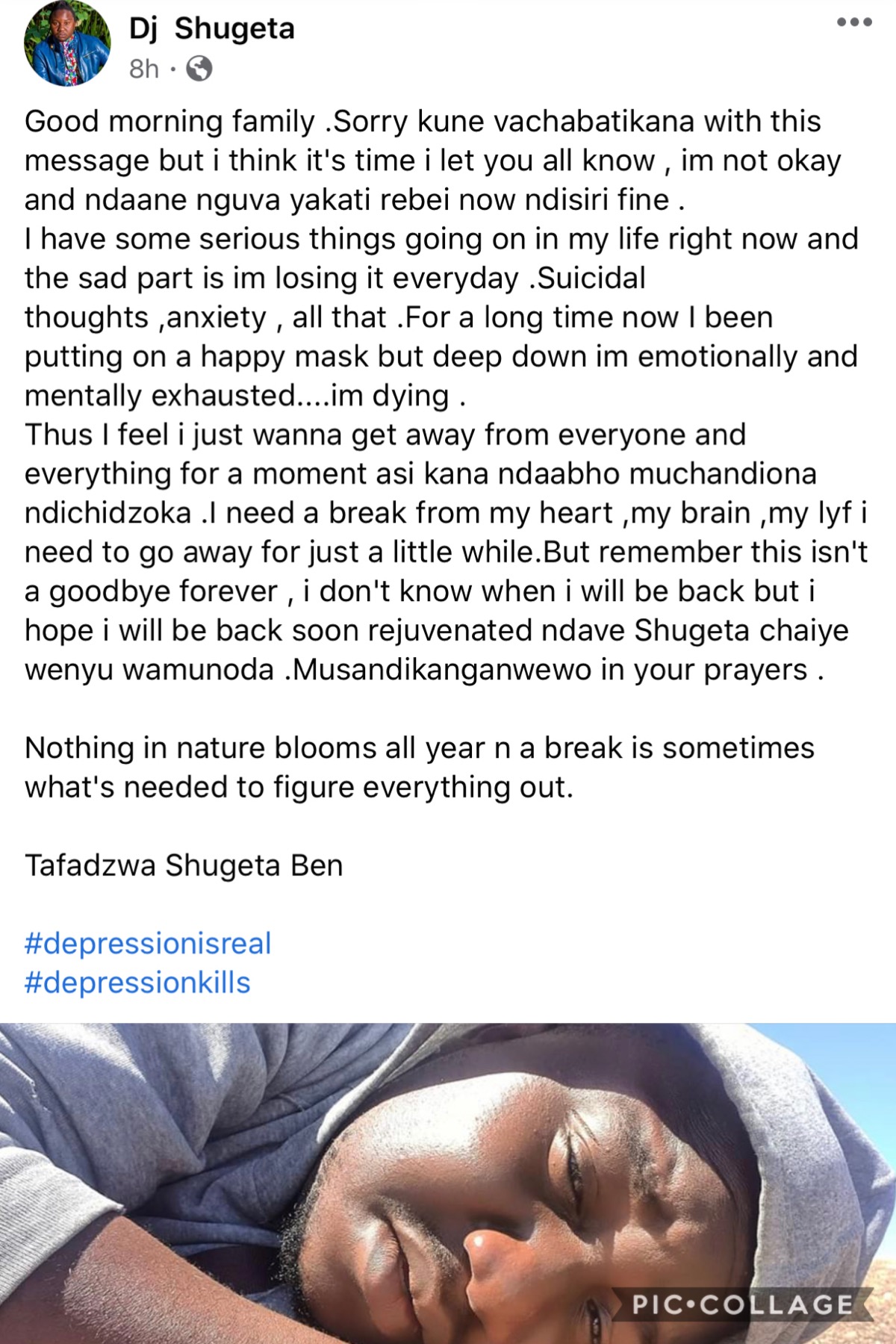Open Dj Shugeta's profile picture
The image size is (896, 1344).
click(x=67, y=43)
